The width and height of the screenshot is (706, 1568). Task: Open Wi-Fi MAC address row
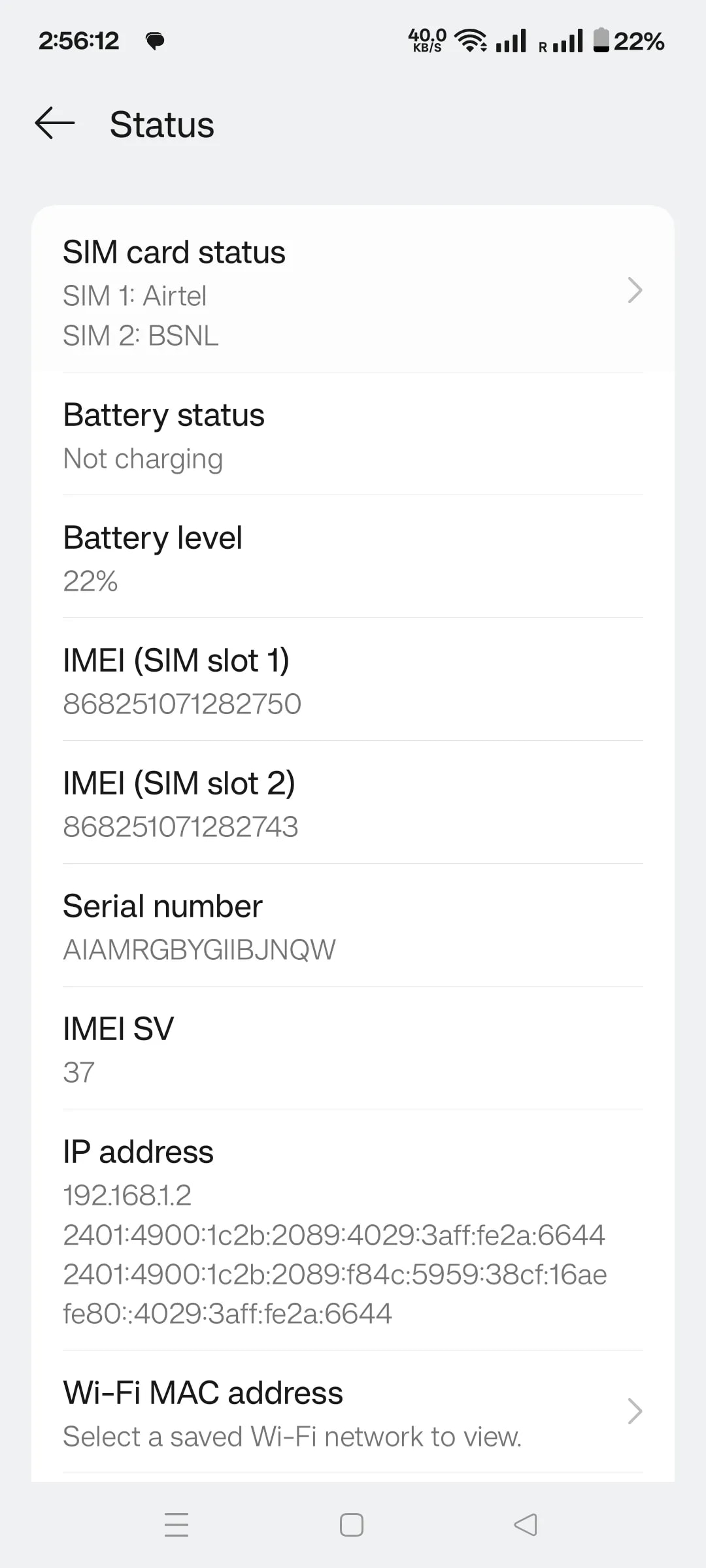pos(353,1414)
